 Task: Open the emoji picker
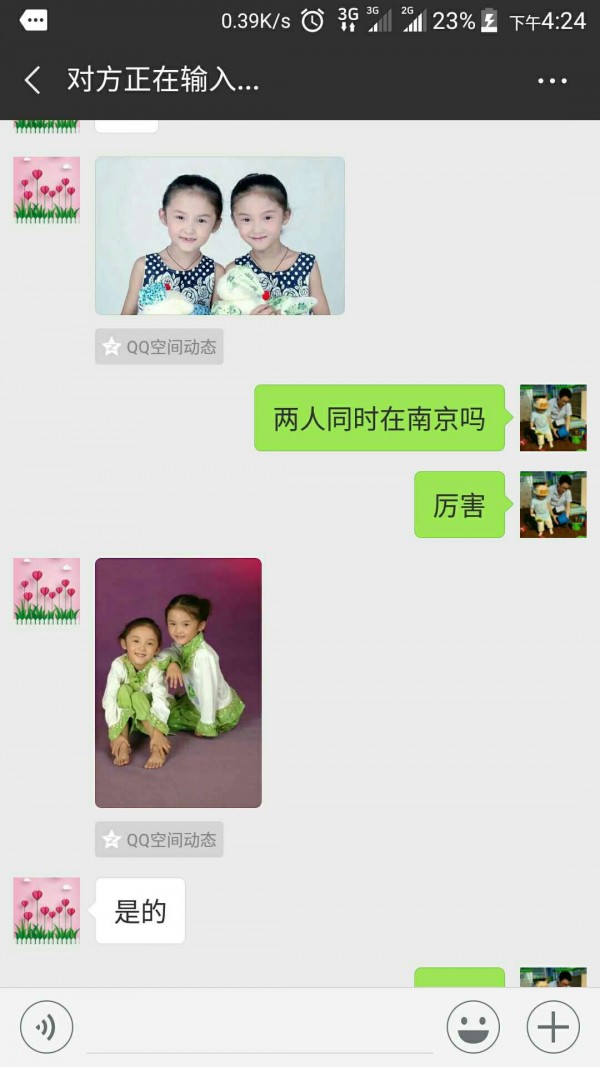tap(473, 1027)
